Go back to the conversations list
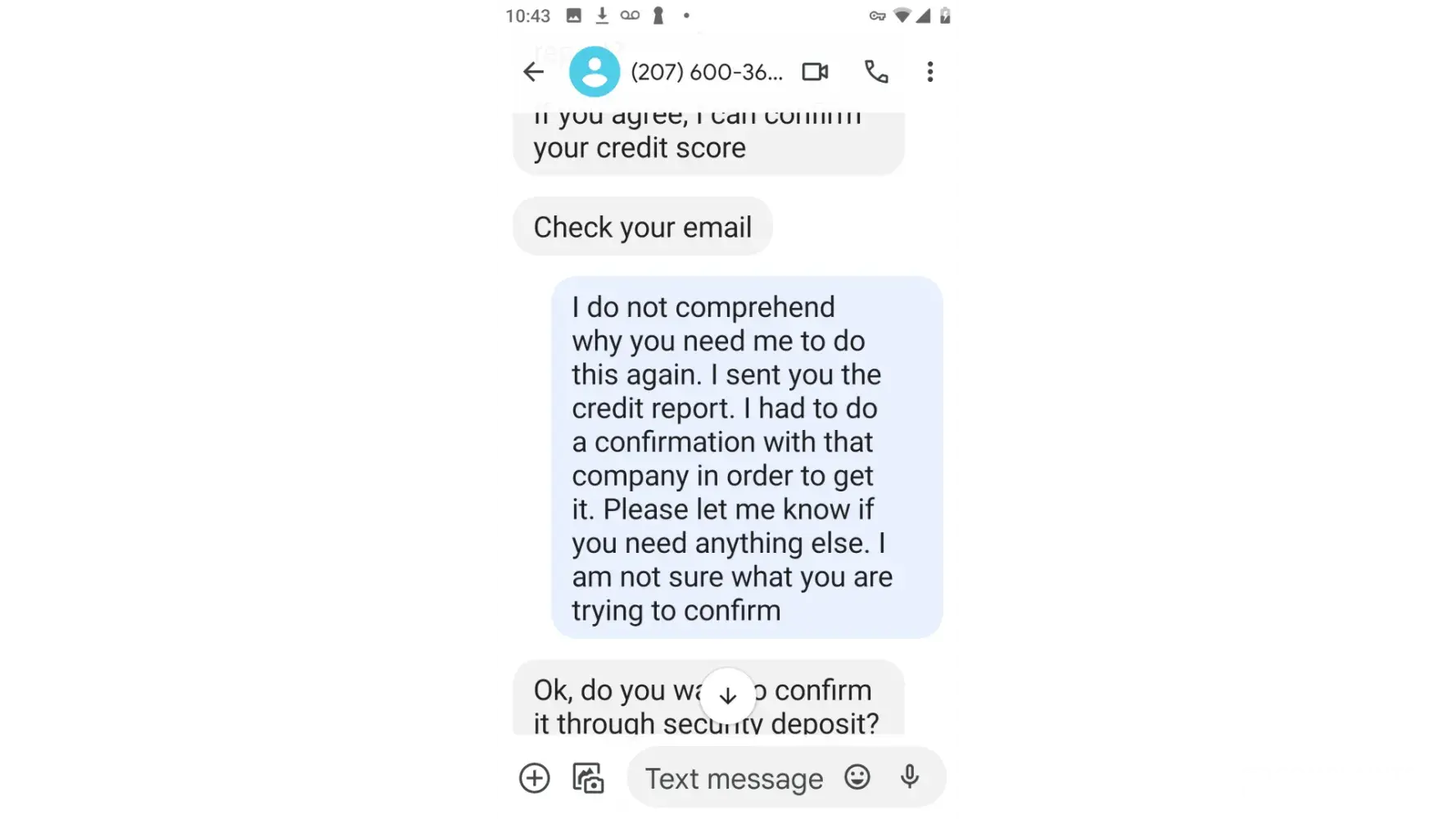The width and height of the screenshot is (1456, 819). point(533,72)
